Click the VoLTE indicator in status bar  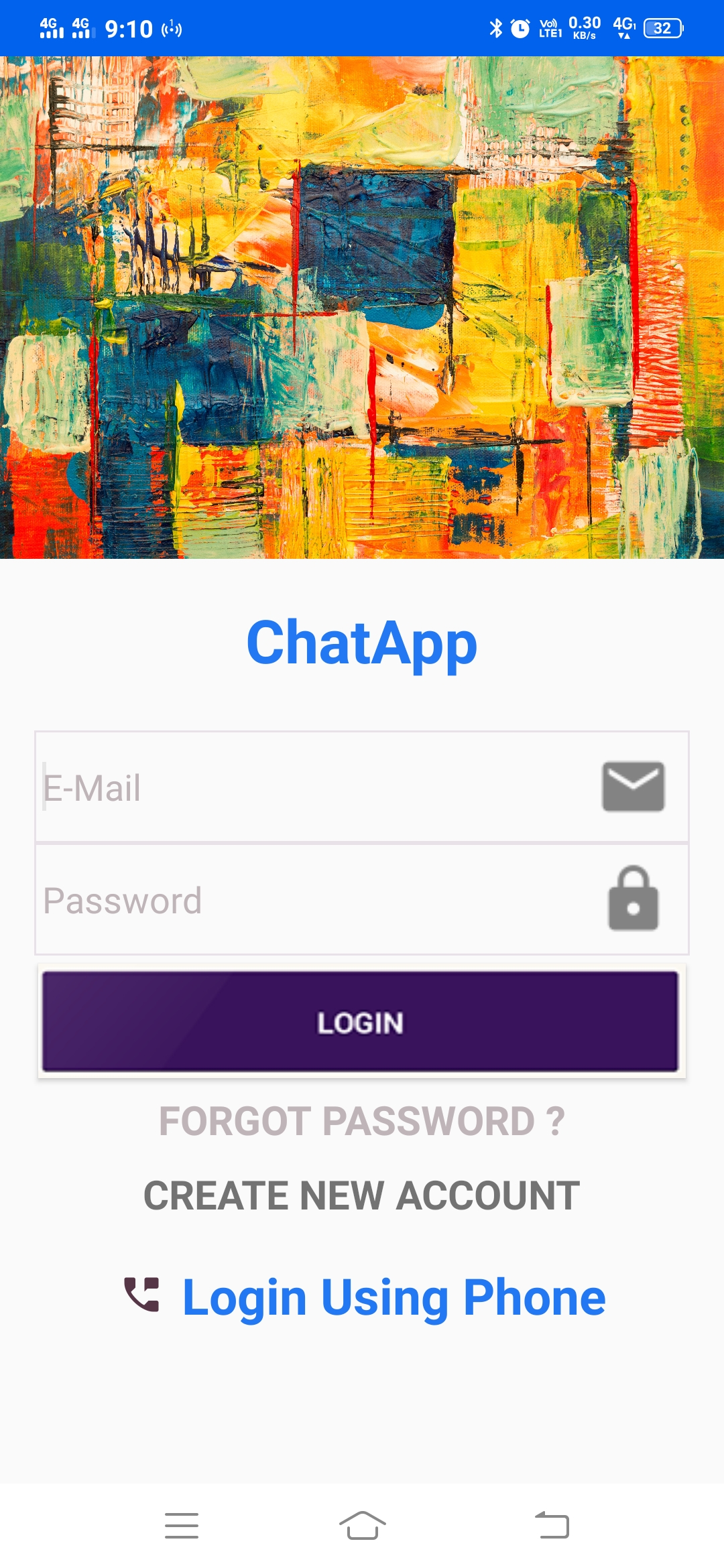[550, 27]
